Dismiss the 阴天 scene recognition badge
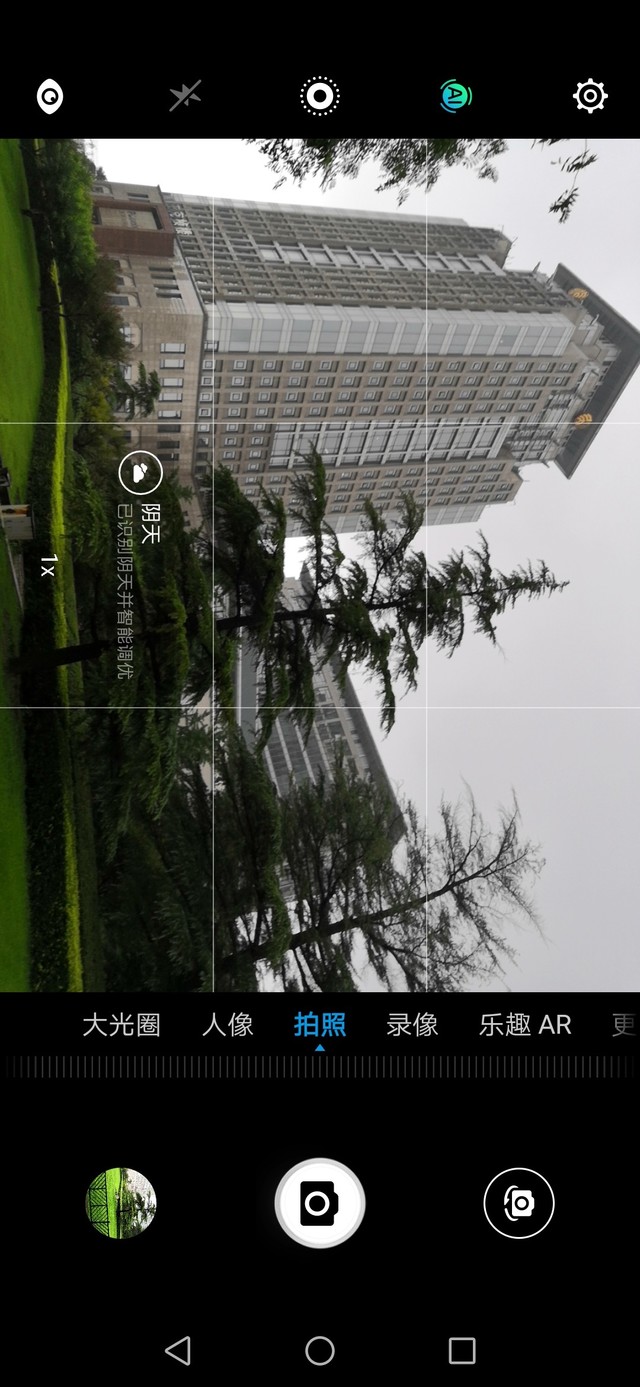The height and width of the screenshot is (1387, 640). [x=140, y=473]
